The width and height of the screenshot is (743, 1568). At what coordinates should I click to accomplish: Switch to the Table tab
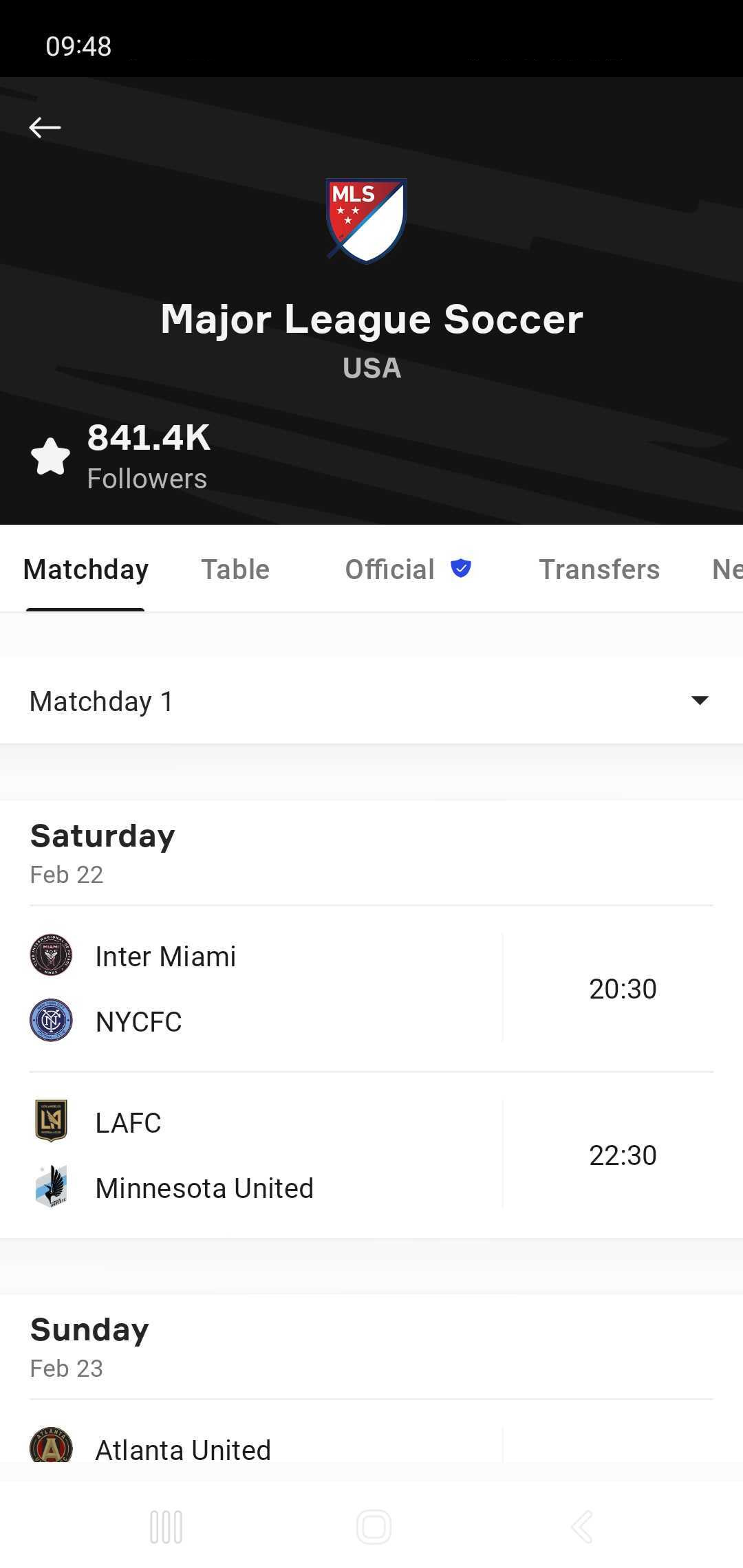click(x=235, y=569)
